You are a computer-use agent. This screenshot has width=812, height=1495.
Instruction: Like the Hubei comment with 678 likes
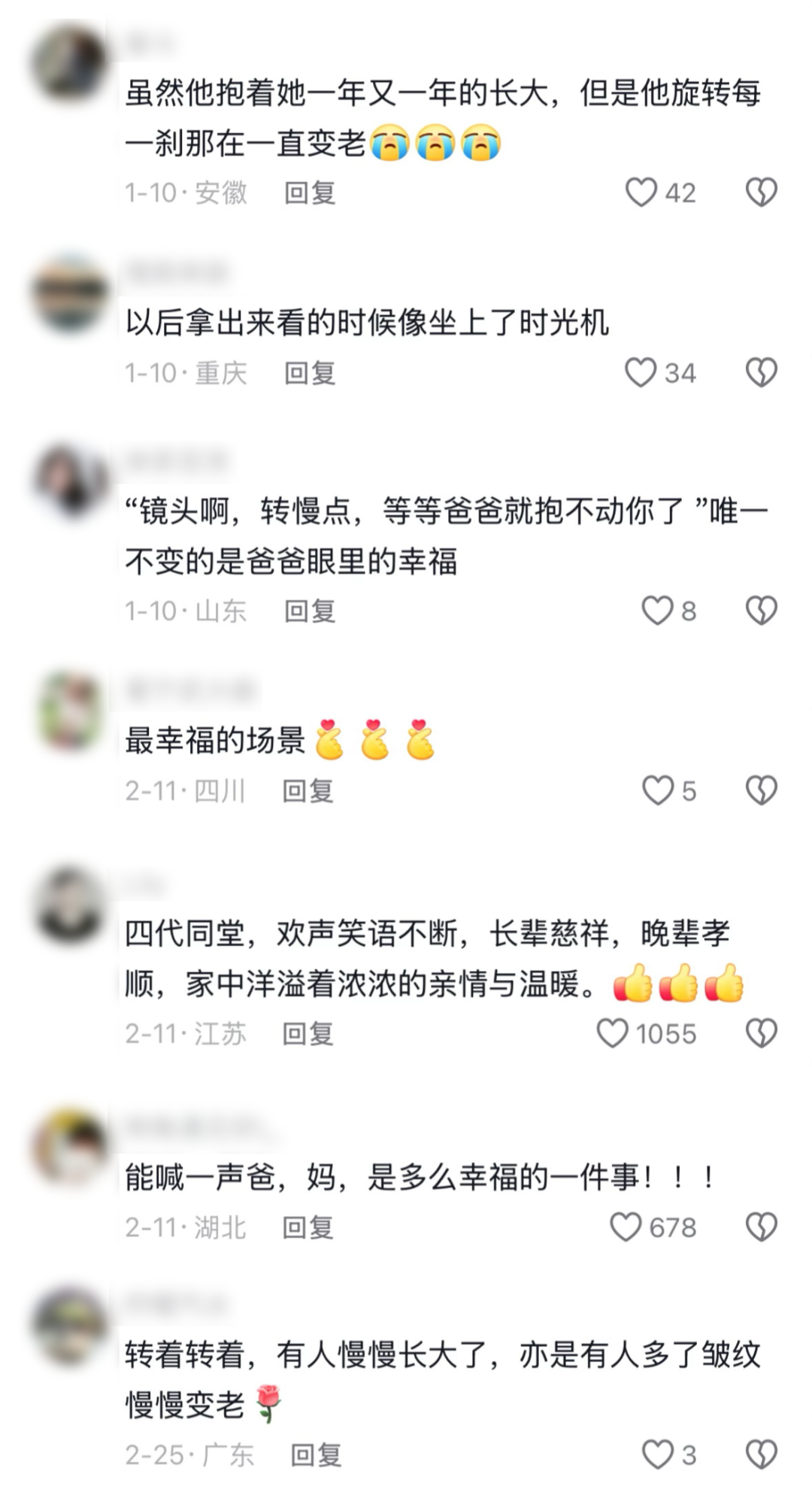pyautogui.click(x=626, y=1228)
